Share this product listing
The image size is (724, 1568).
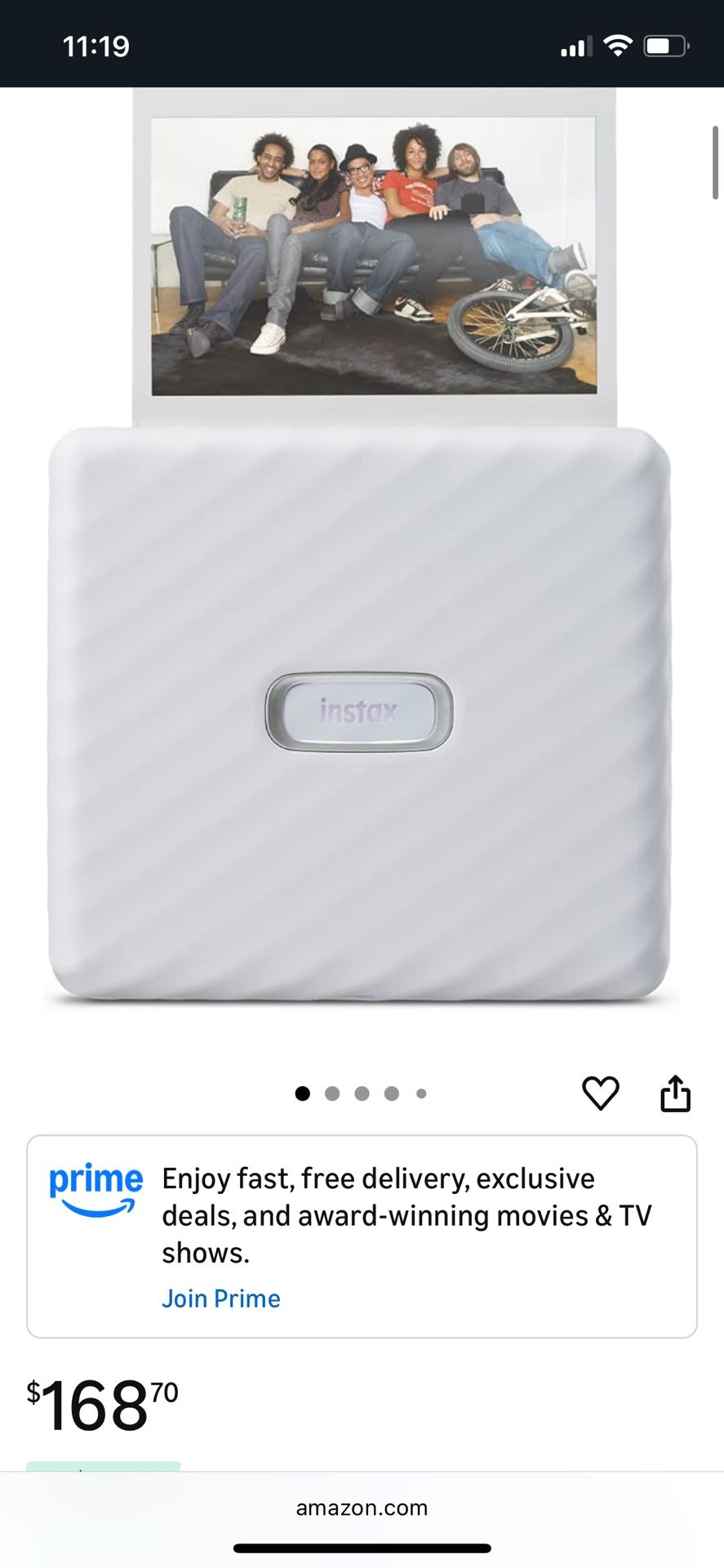[675, 1094]
